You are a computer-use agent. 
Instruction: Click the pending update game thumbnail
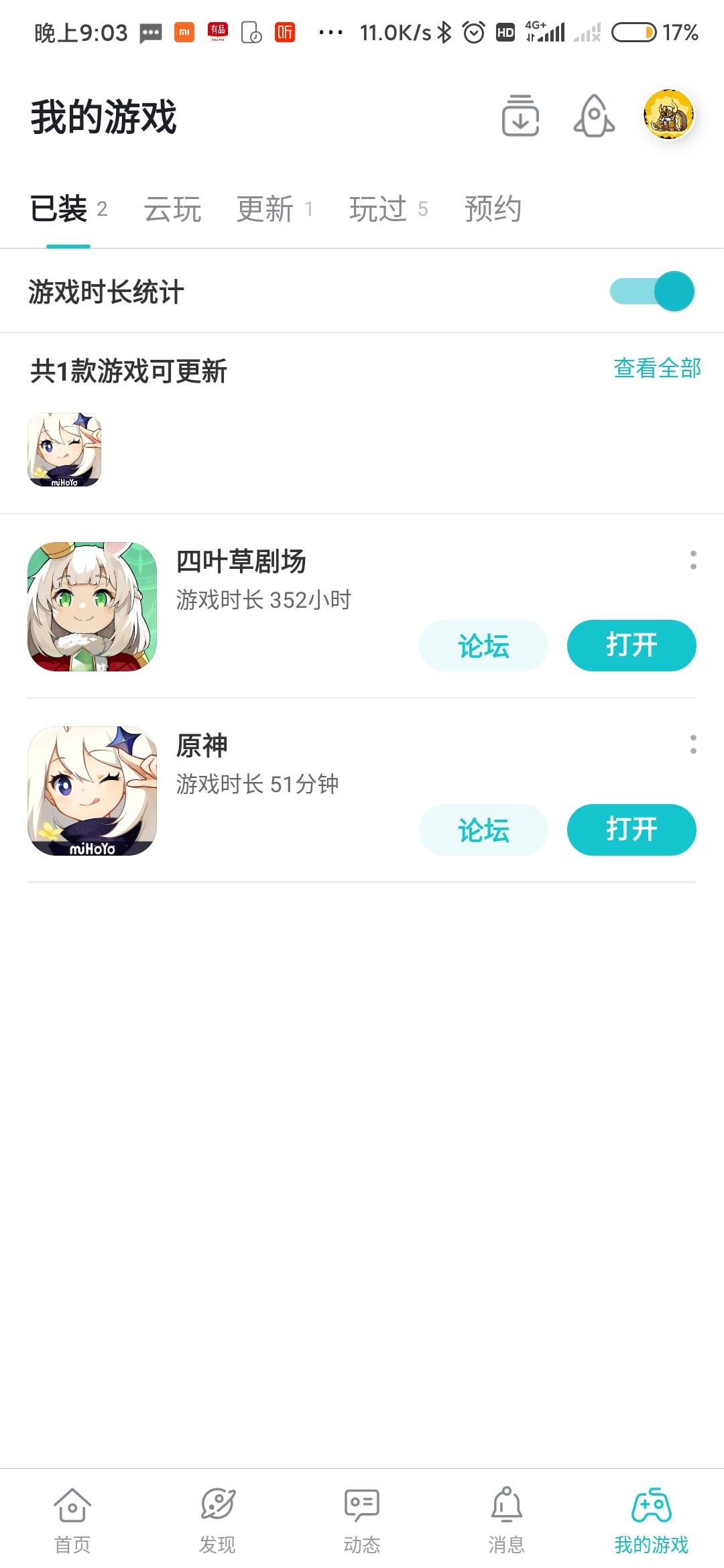tap(66, 449)
